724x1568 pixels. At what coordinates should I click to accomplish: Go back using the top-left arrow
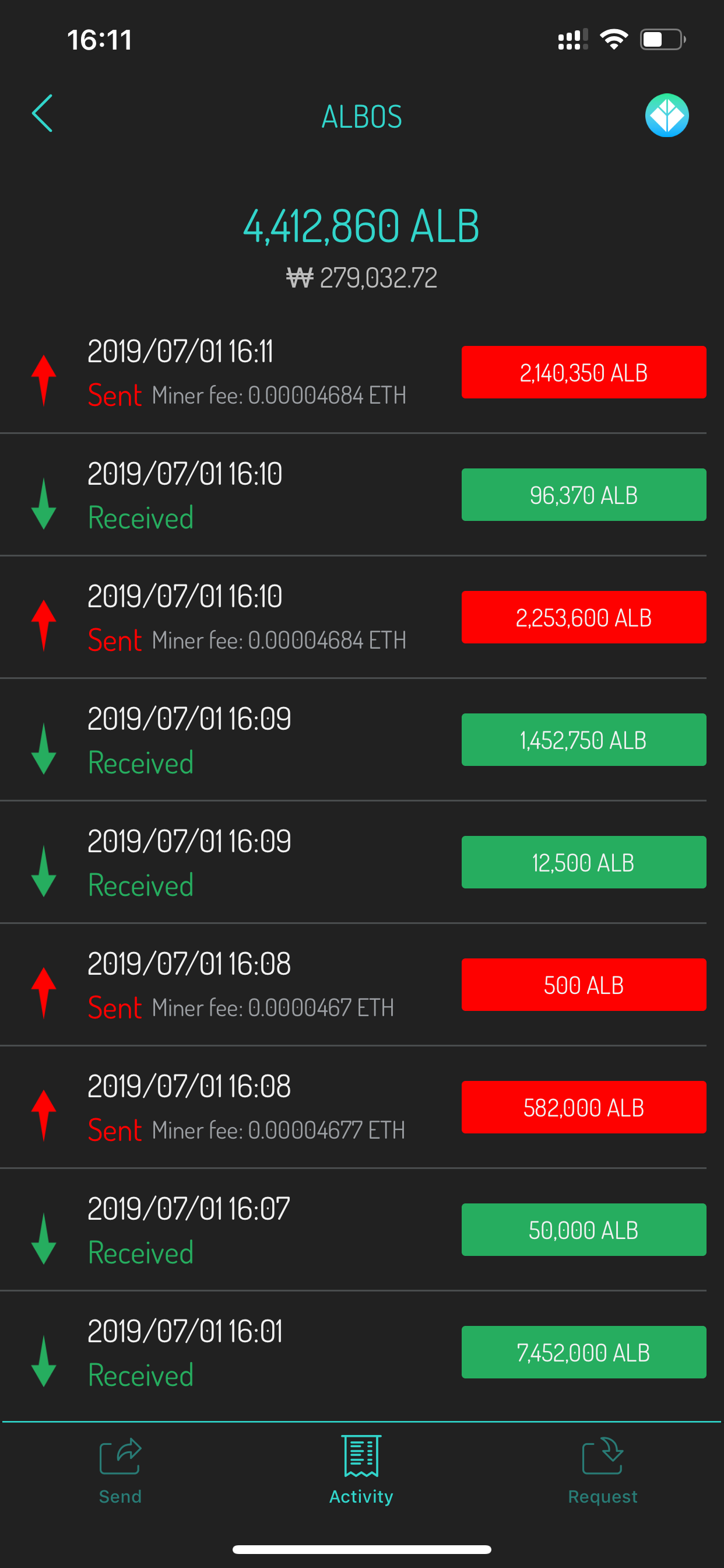click(43, 114)
